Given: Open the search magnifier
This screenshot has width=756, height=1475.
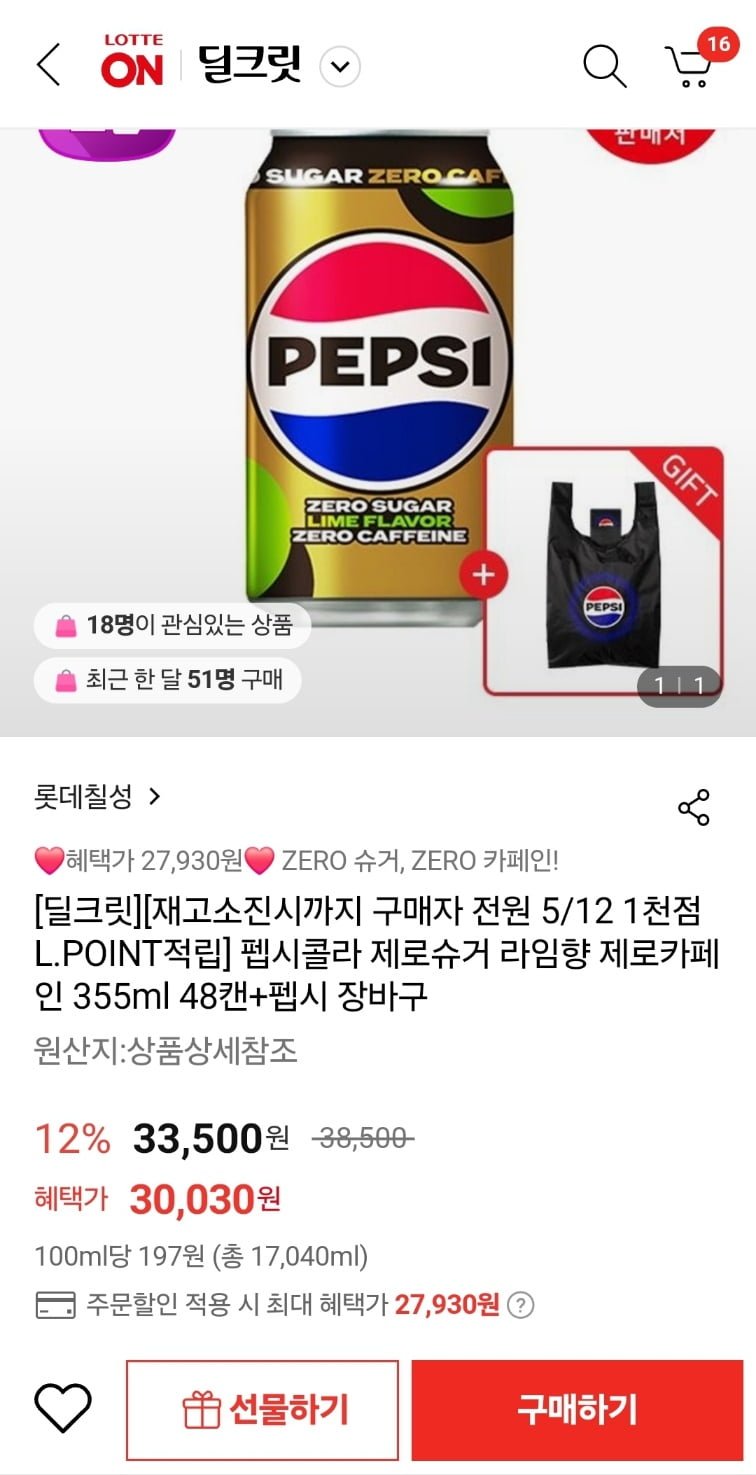Looking at the screenshot, I should [x=604, y=66].
